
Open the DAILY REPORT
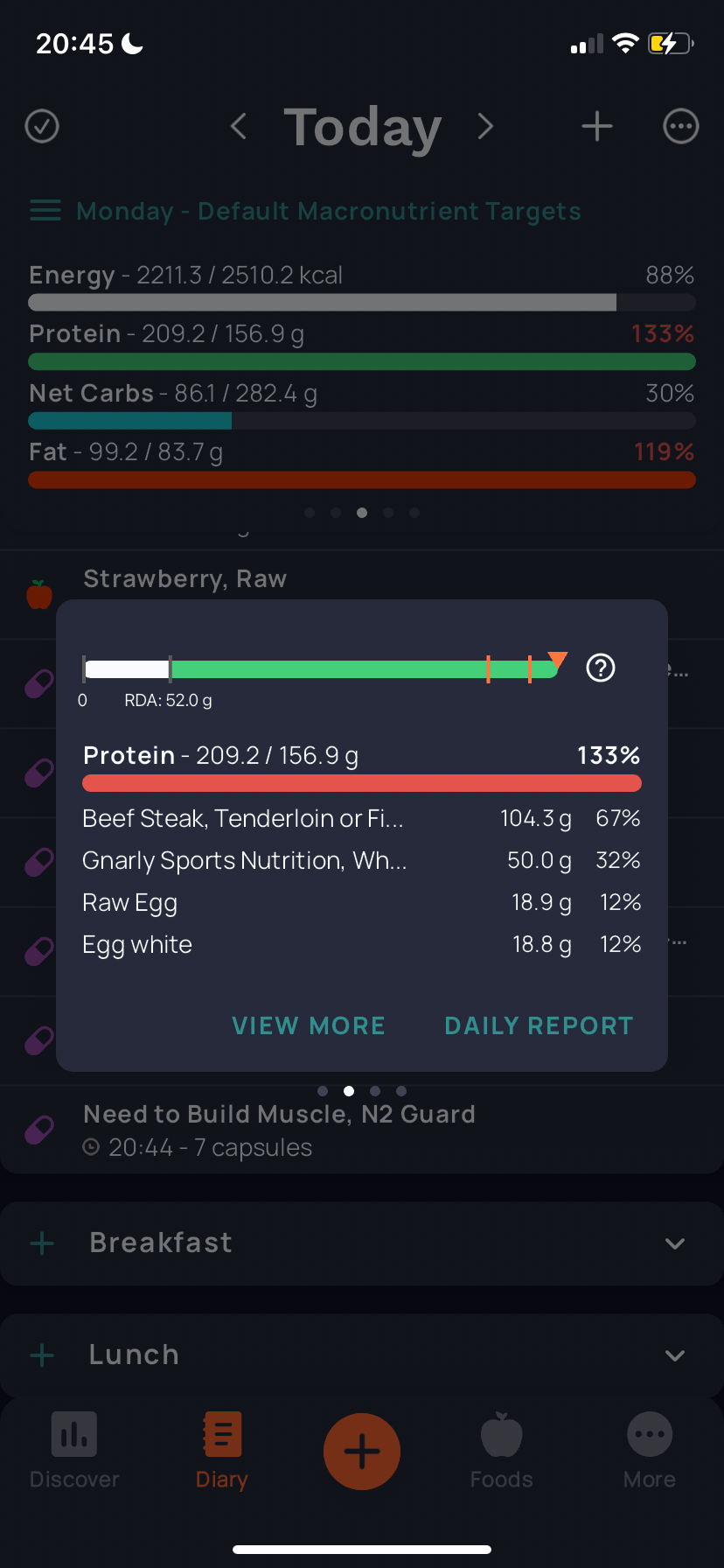(539, 1025)
